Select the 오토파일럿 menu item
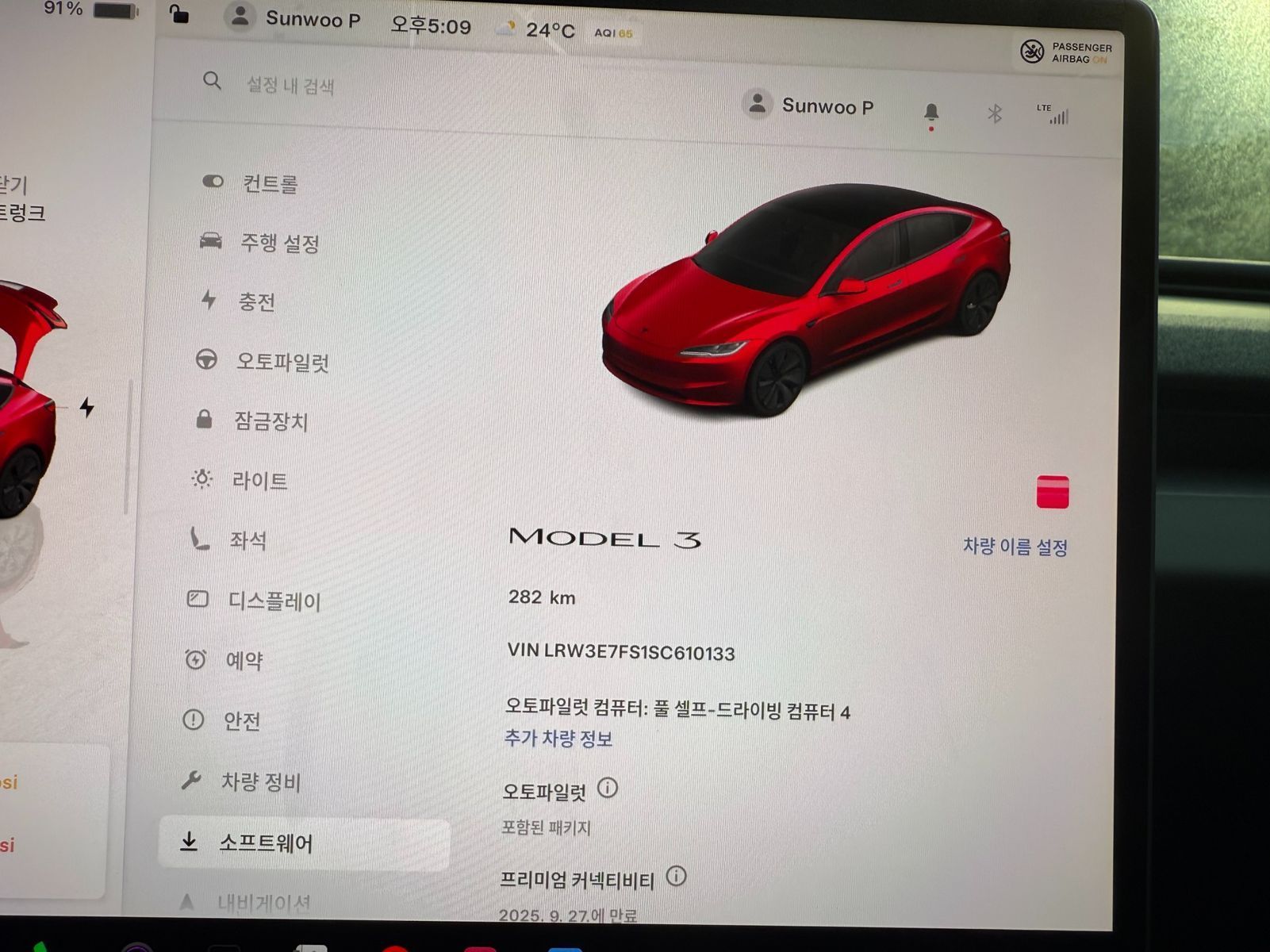The image size is (1270, 952). pos(282,362)
